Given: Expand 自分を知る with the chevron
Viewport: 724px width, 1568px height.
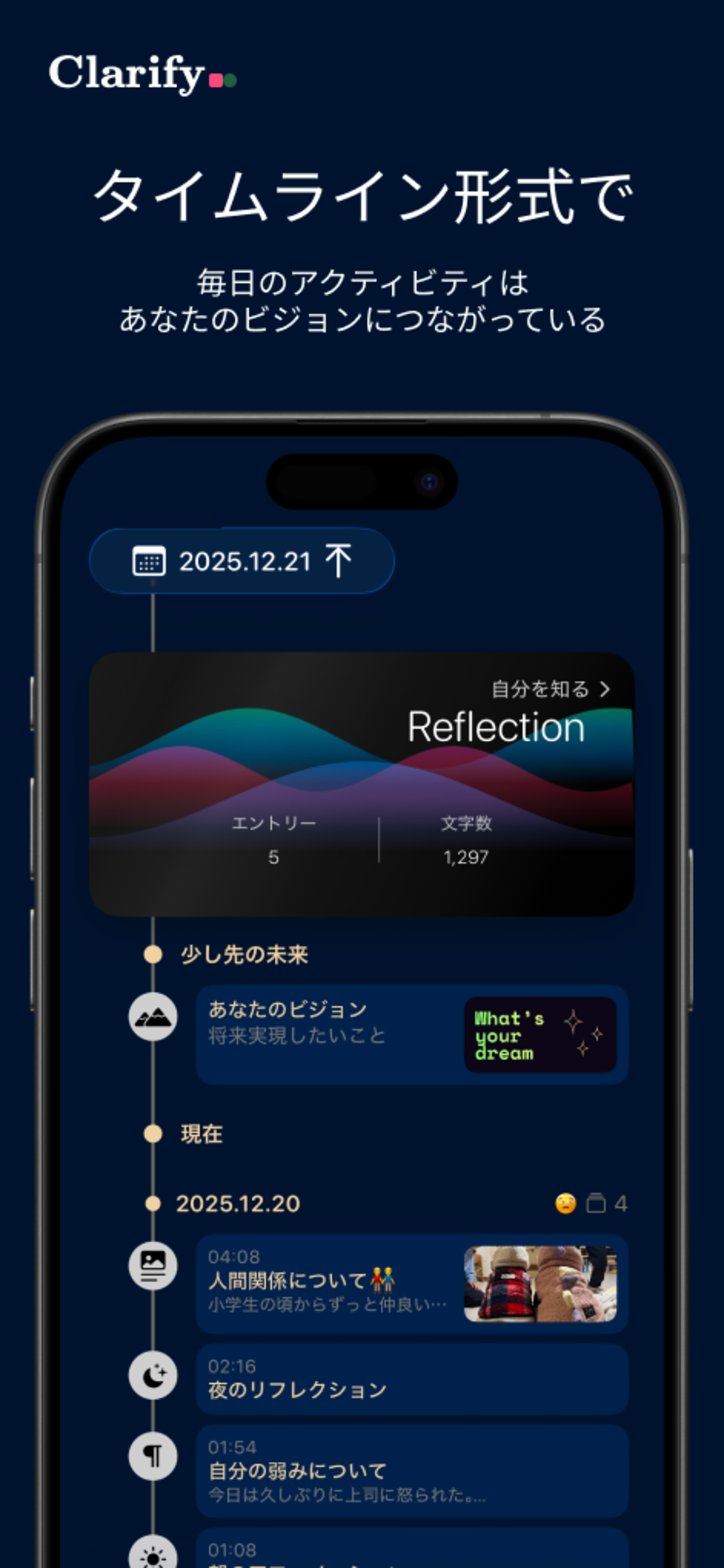Looking at the screenshot, I should (606, 688).
